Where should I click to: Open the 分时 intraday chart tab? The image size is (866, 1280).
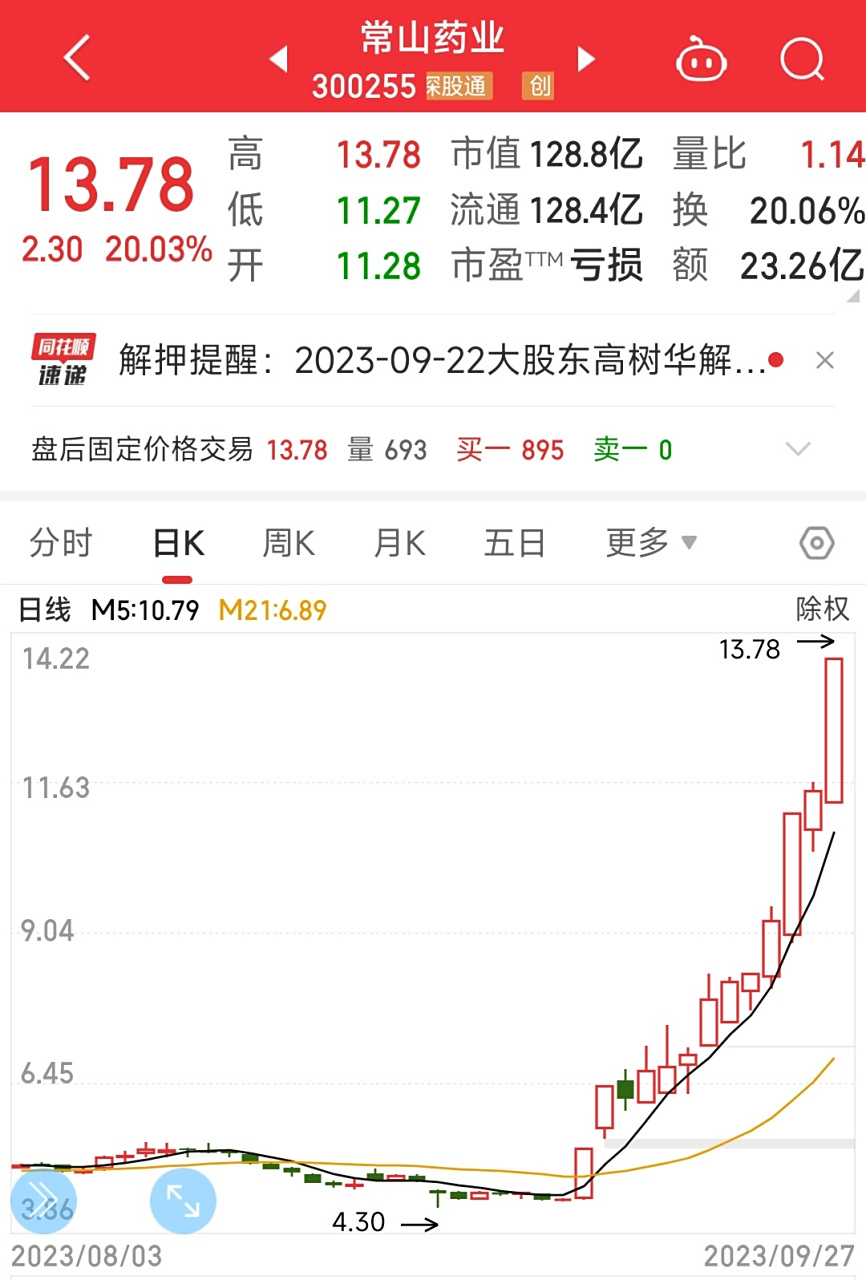click(62, 542)
